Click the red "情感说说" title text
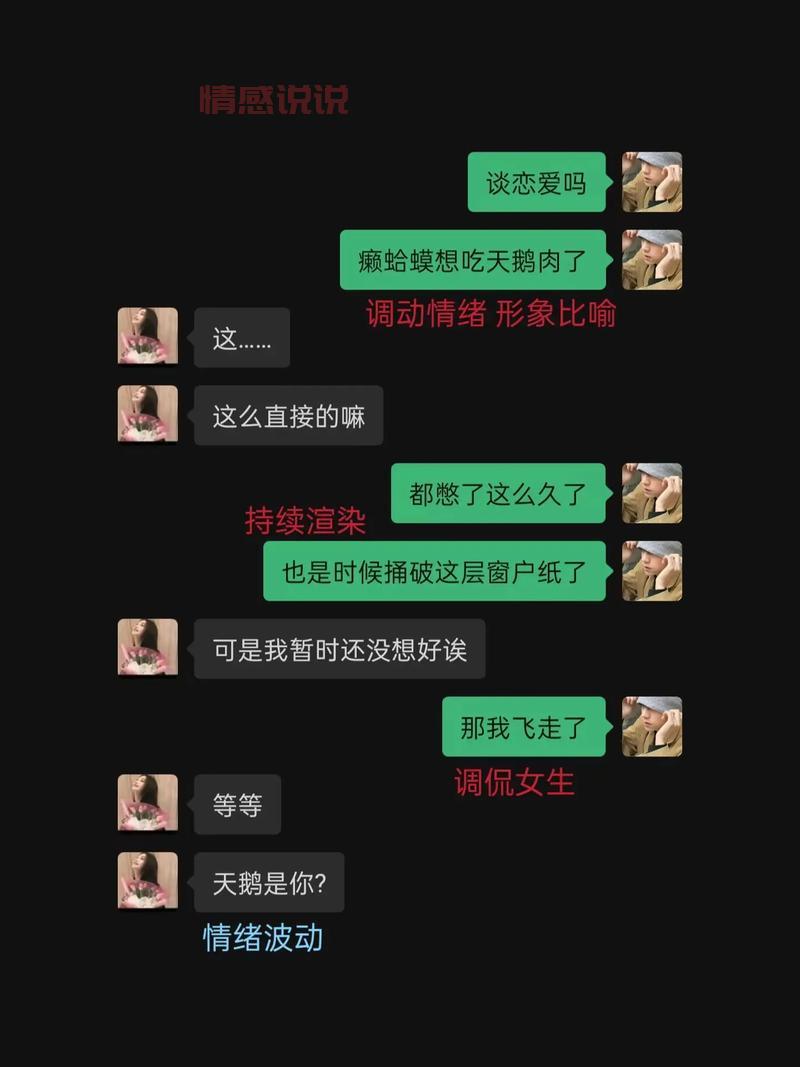This screenshot has height=1067, width=800. pos(276,97)
